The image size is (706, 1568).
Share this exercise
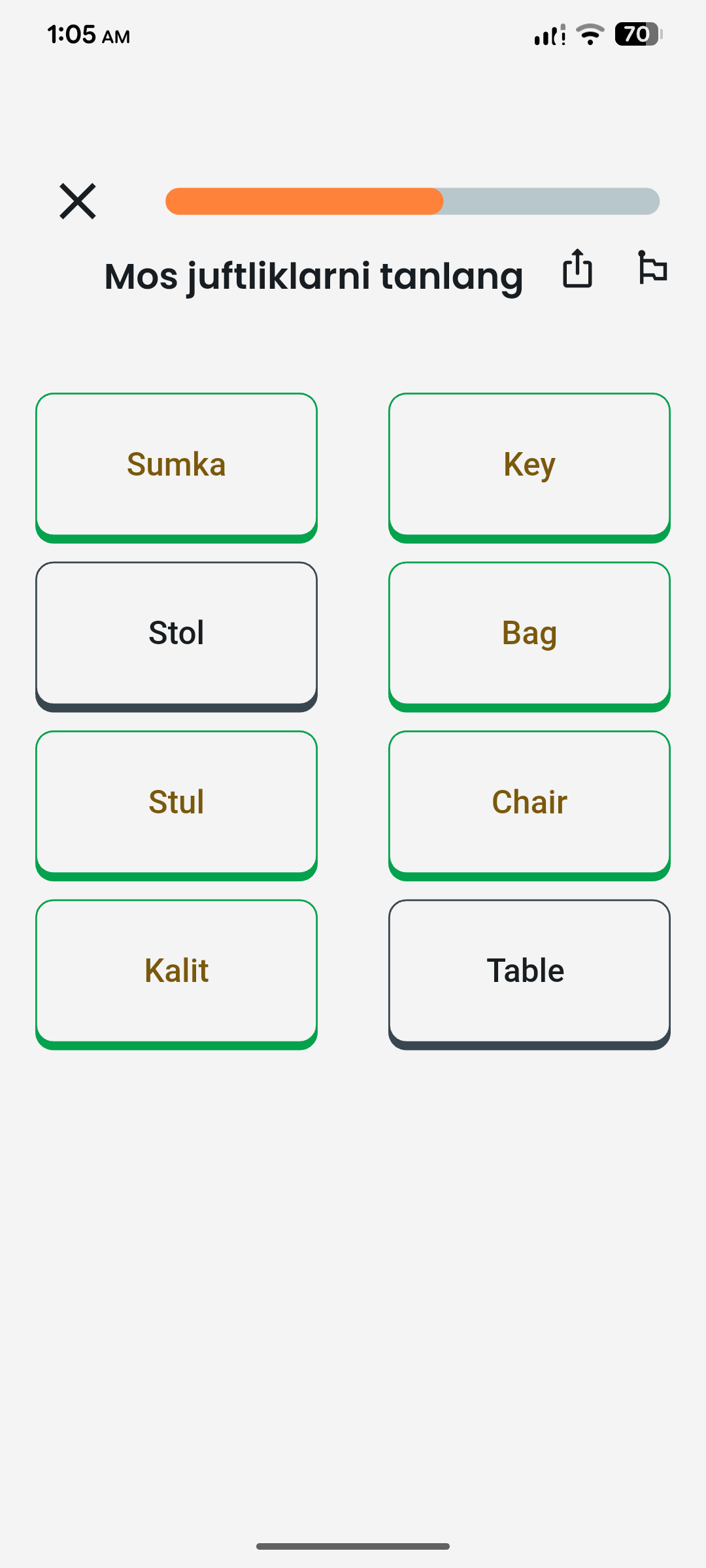pos(578,269)
